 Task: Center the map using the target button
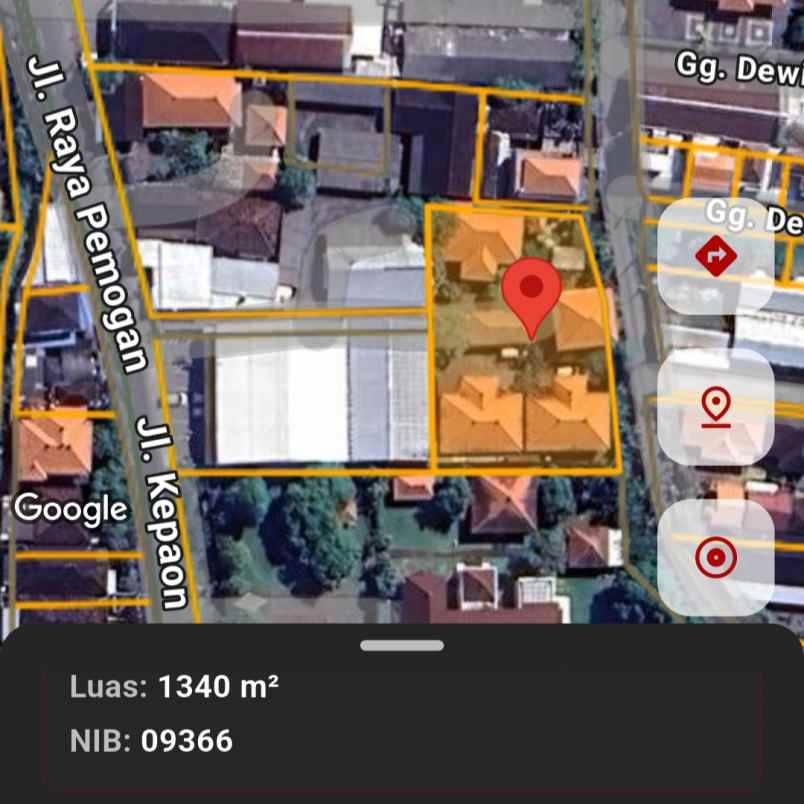point(715,557)
